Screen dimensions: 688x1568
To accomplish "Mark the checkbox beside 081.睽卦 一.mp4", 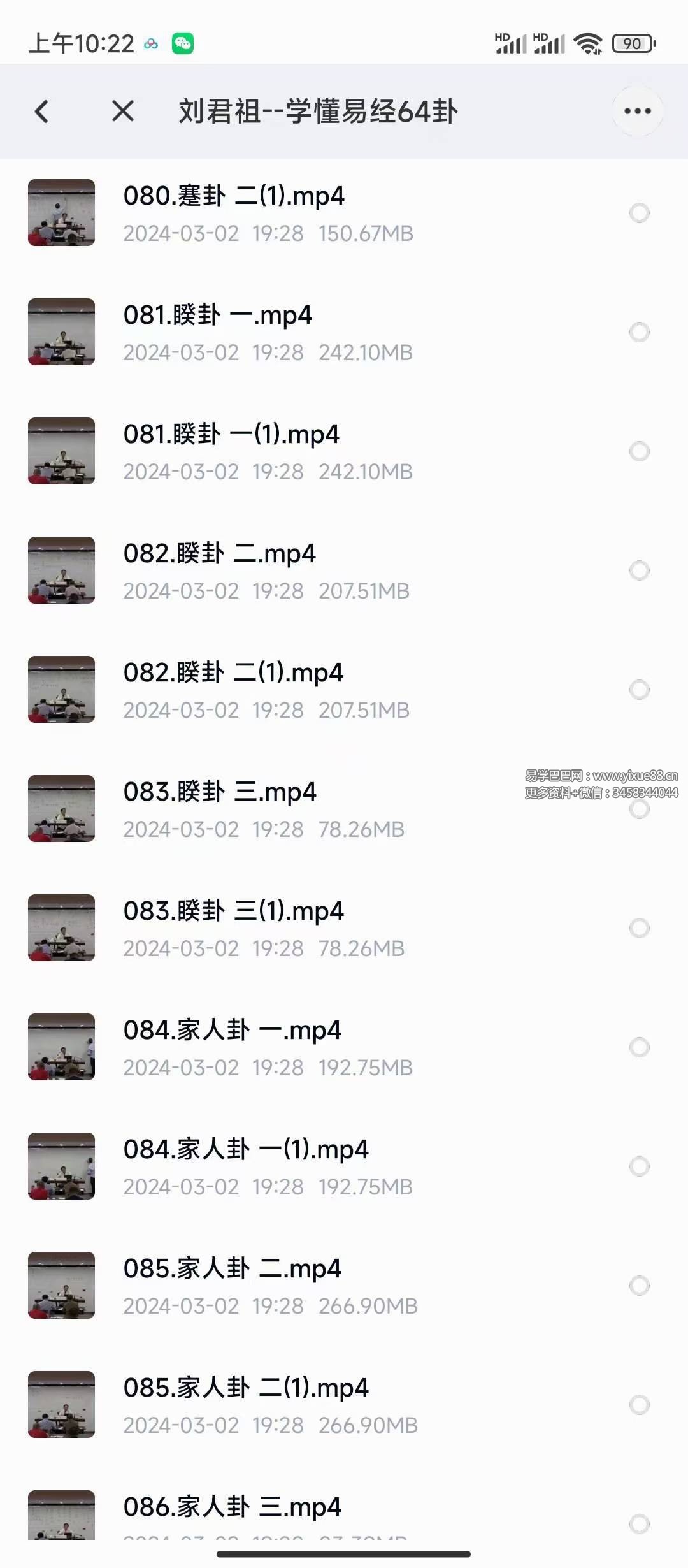I will (x=640, y=332).
